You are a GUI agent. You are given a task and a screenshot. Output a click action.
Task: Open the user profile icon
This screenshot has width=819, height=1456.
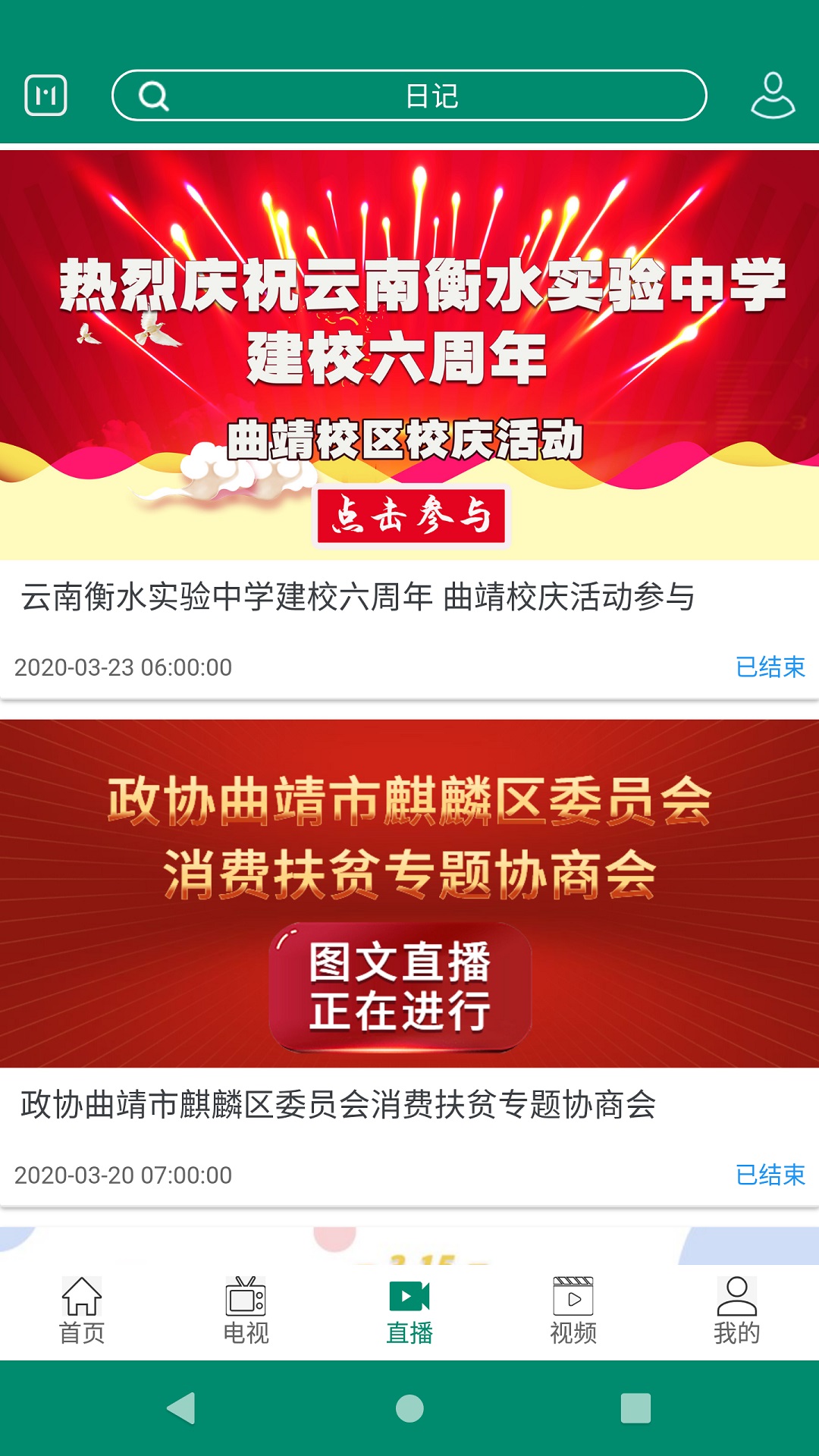point(773,96)
